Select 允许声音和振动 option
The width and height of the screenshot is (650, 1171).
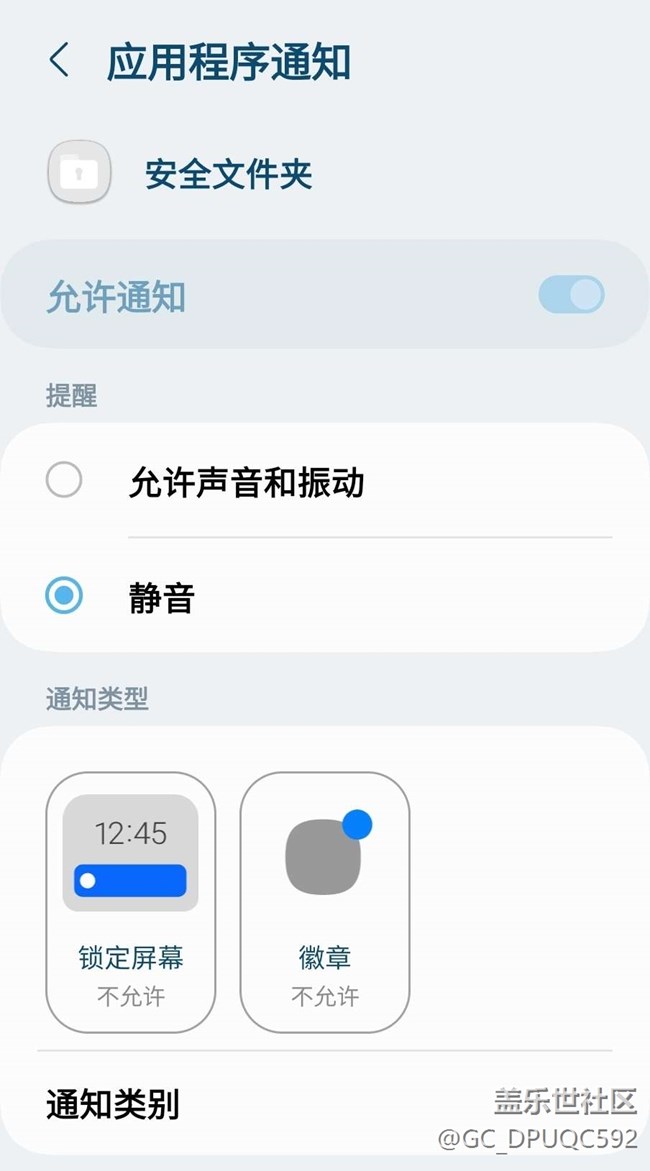pyautogui.click(x=325, y=481)
